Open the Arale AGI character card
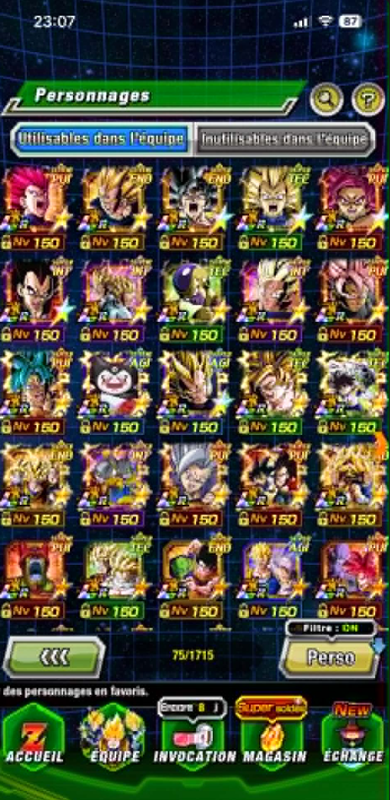Screen dimensions: 390x800 click(115, 393)
